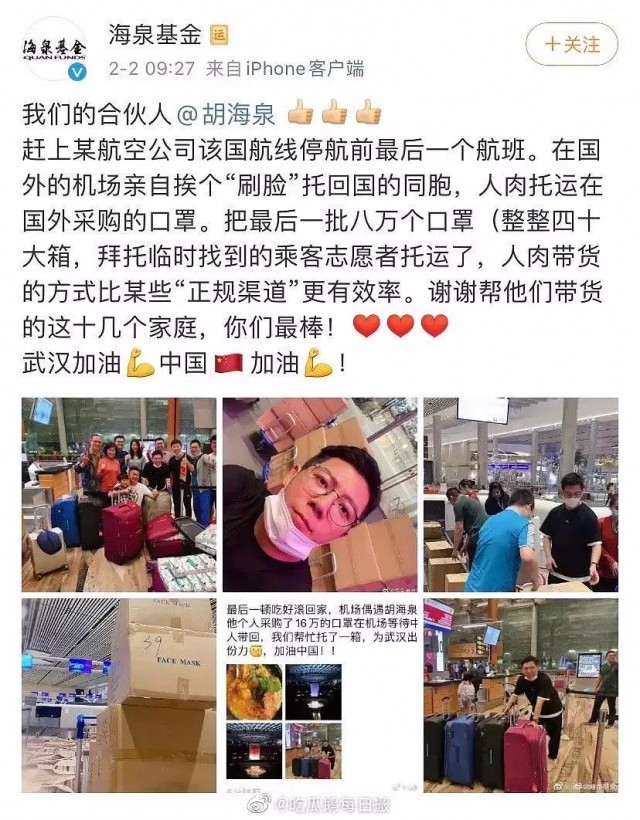Open the screenshot image with food pictures
The height and width of the screenshot is (820, 640).
coord(320,693)
